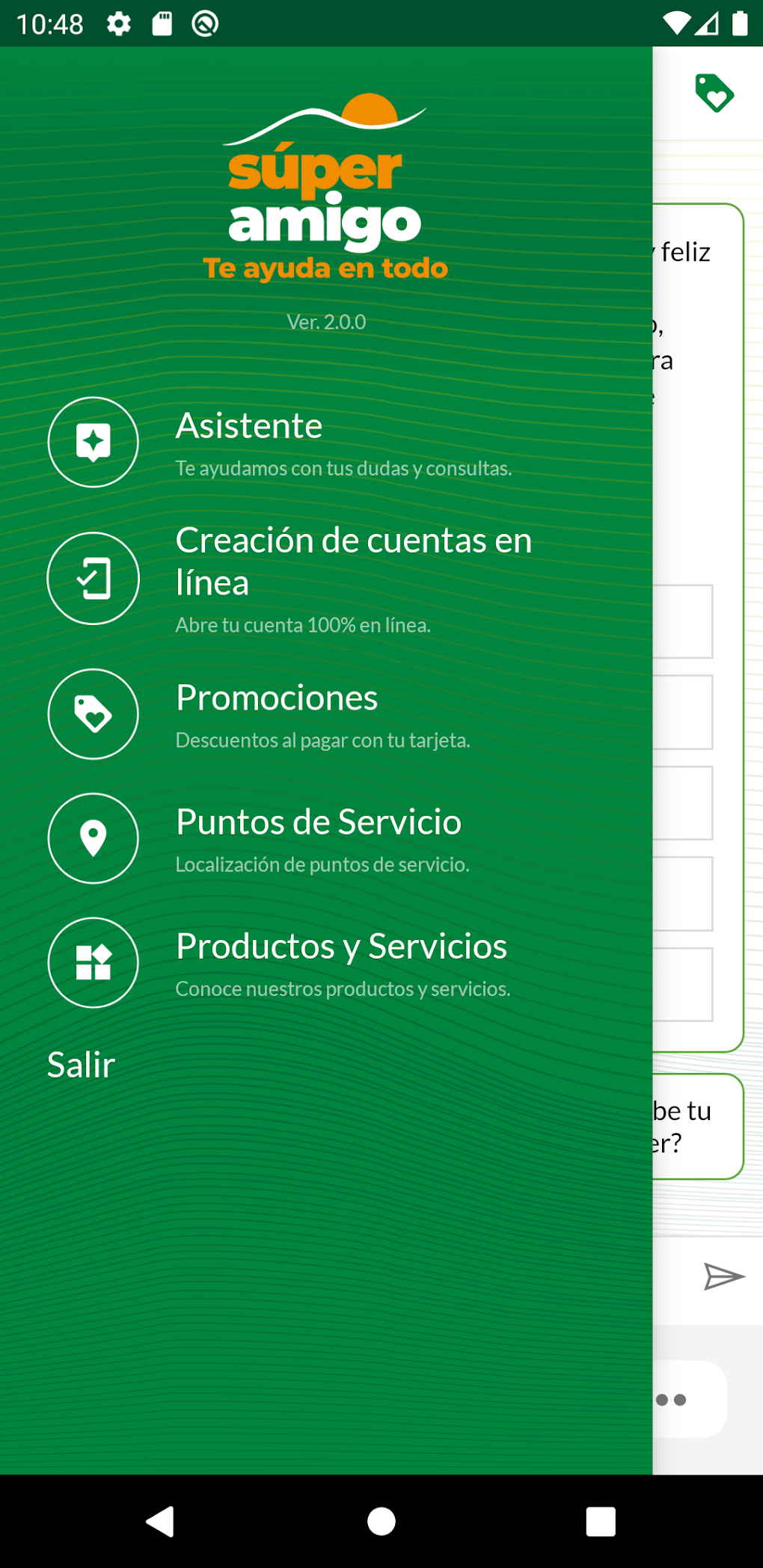763x1568 pixels.
Task: Tap the phone check icon for account creation
Action: pyautogui.click(x=93, y=578)
